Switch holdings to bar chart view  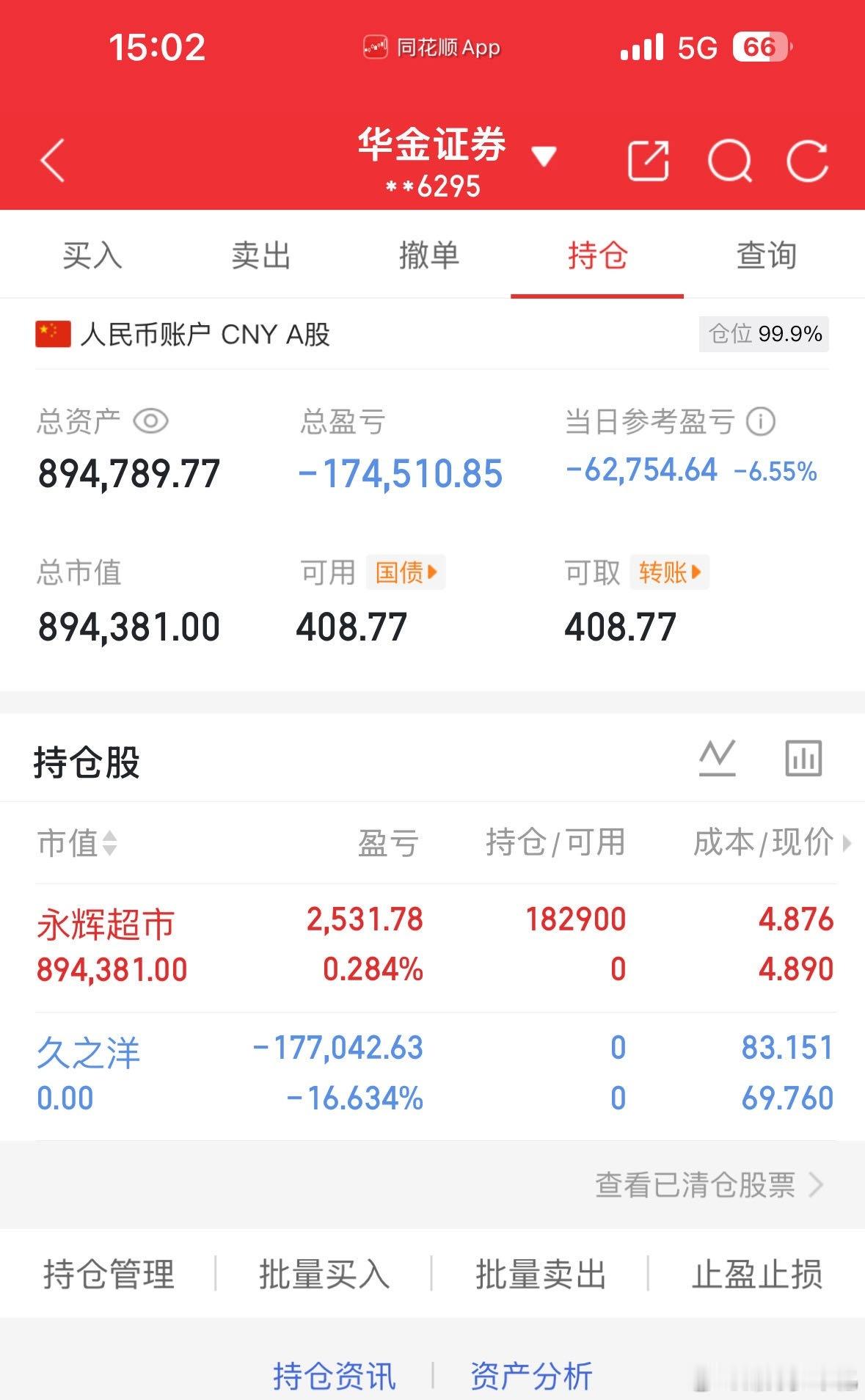coord(801,759)
